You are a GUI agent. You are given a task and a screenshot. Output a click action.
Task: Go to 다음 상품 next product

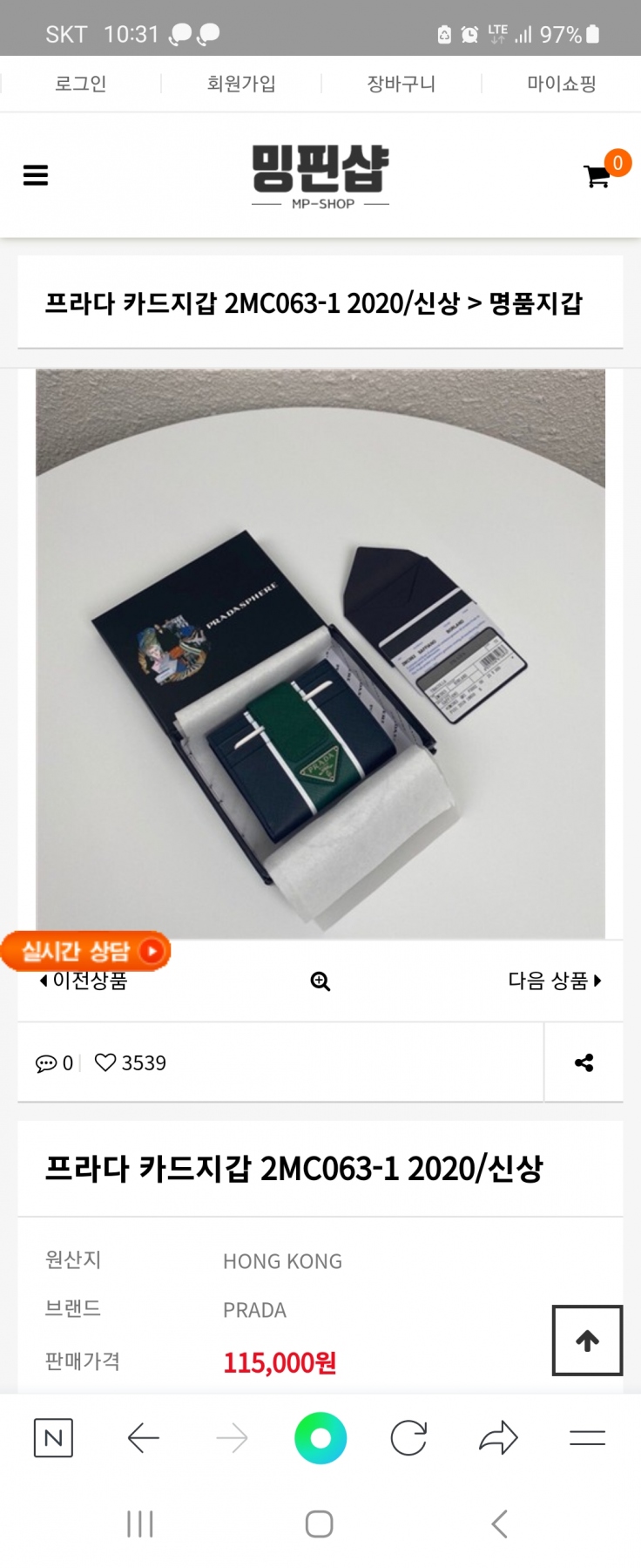[555, 981]
